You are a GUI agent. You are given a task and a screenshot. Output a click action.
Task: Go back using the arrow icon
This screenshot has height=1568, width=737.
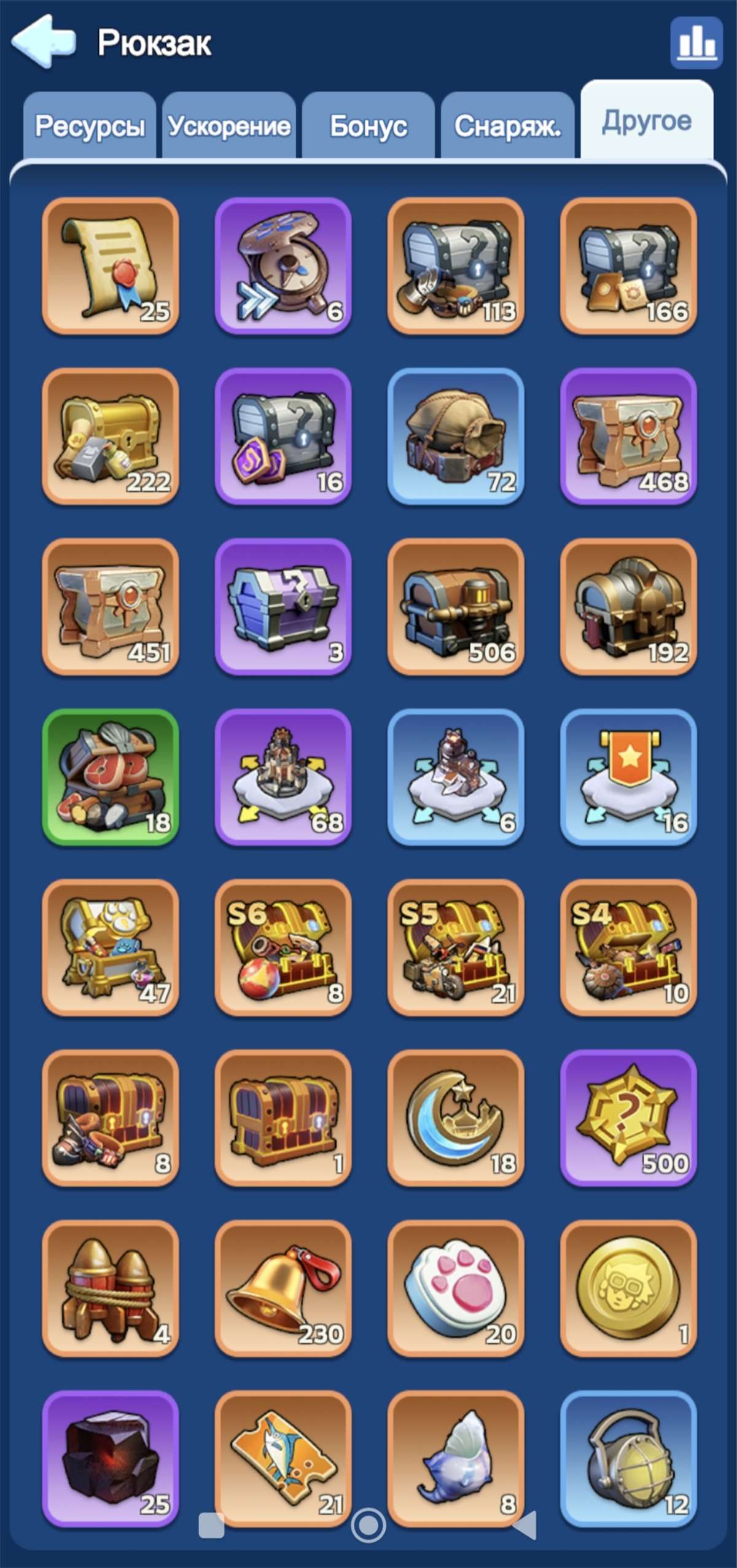click(x=44, y=41)
